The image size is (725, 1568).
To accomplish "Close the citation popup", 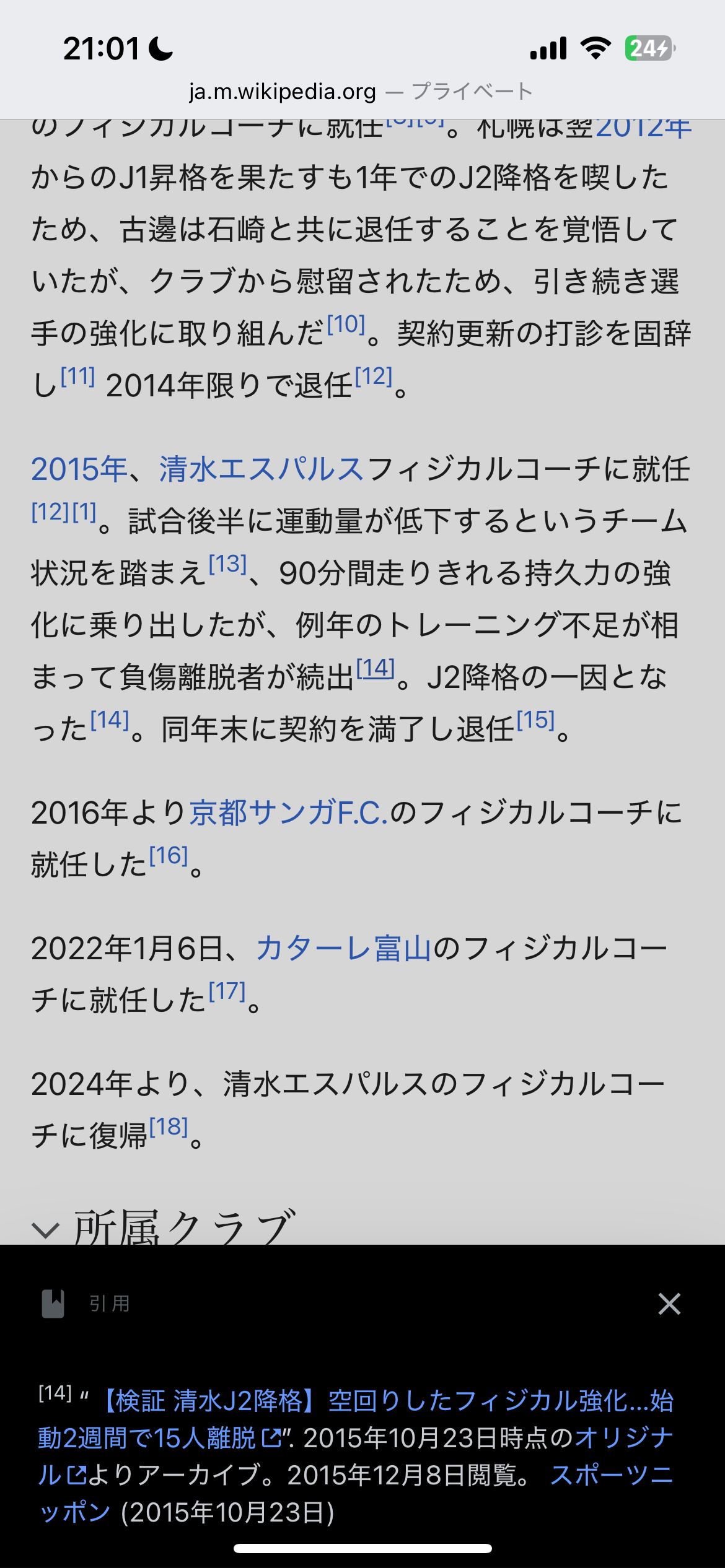I will point(669,1304).
